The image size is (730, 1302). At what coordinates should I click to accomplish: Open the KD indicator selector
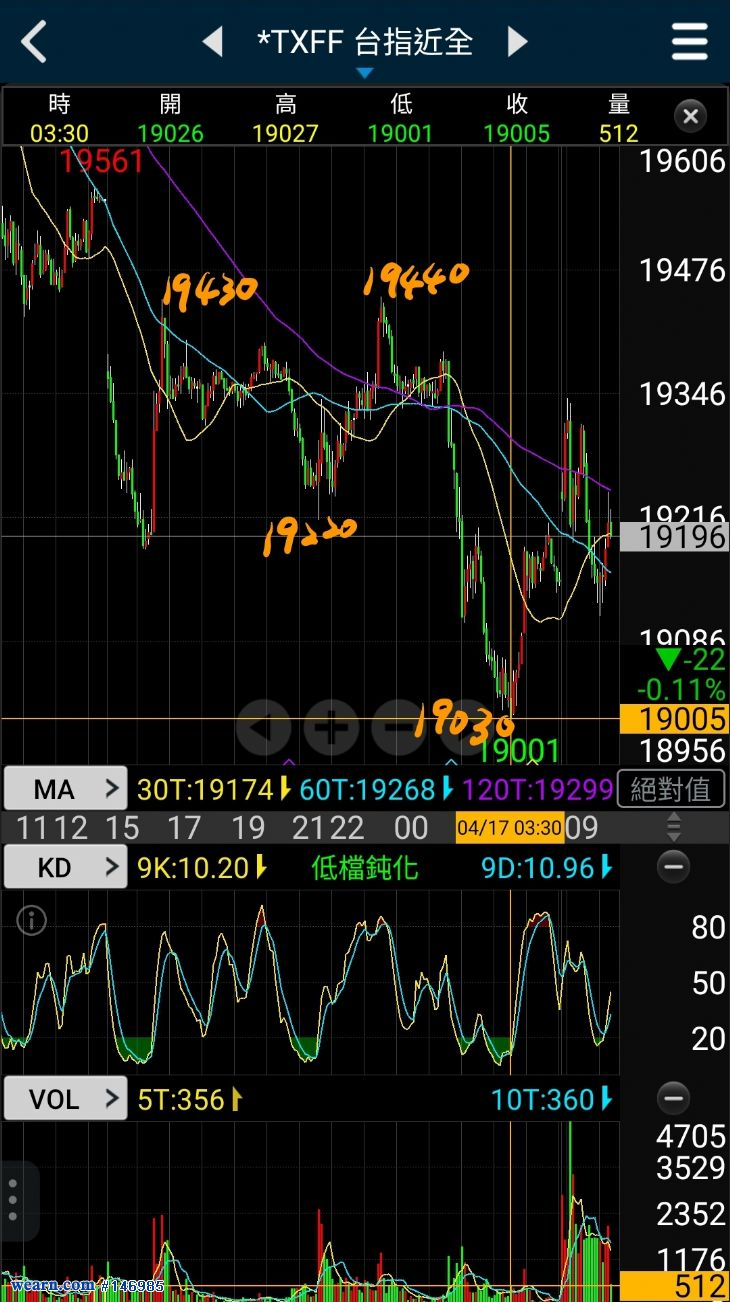[66, 867]
